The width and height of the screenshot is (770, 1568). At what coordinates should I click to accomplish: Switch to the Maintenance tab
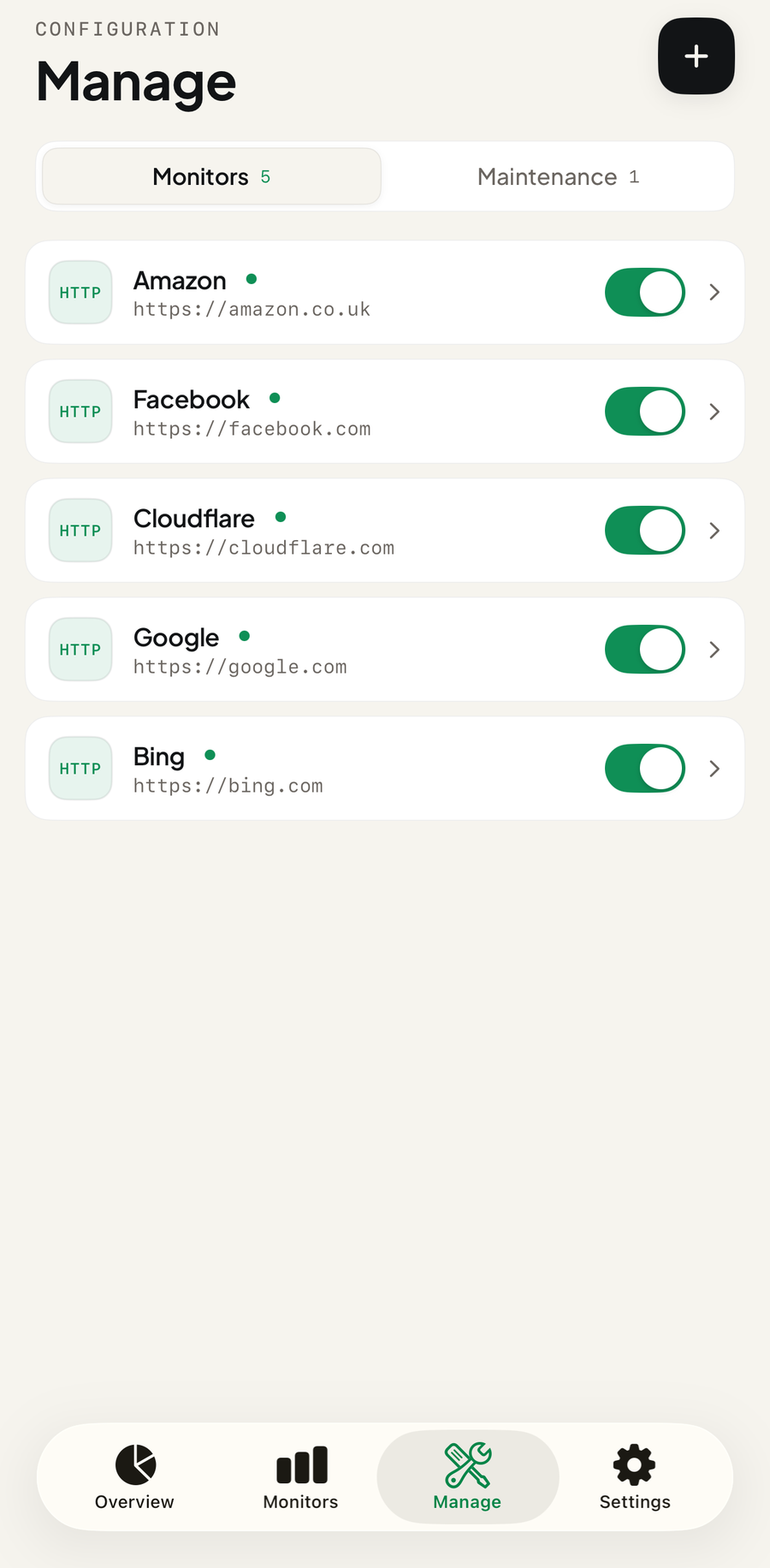coord(558,177)
